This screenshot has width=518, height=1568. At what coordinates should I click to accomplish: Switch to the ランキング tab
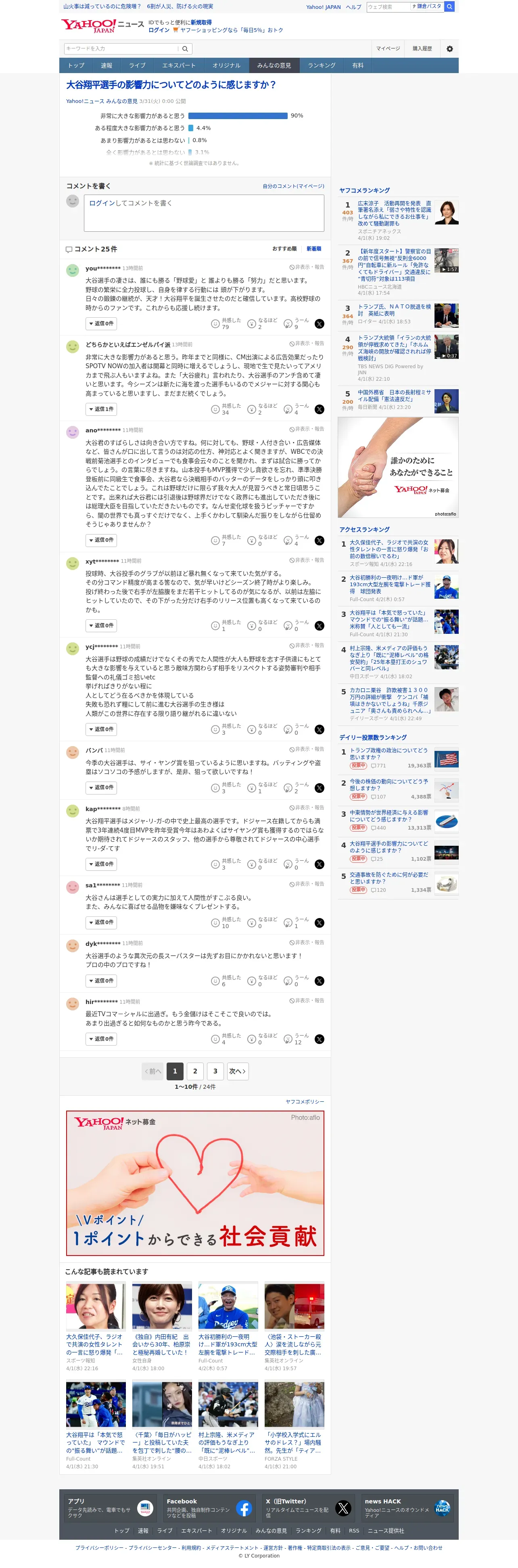click(321, 65)
